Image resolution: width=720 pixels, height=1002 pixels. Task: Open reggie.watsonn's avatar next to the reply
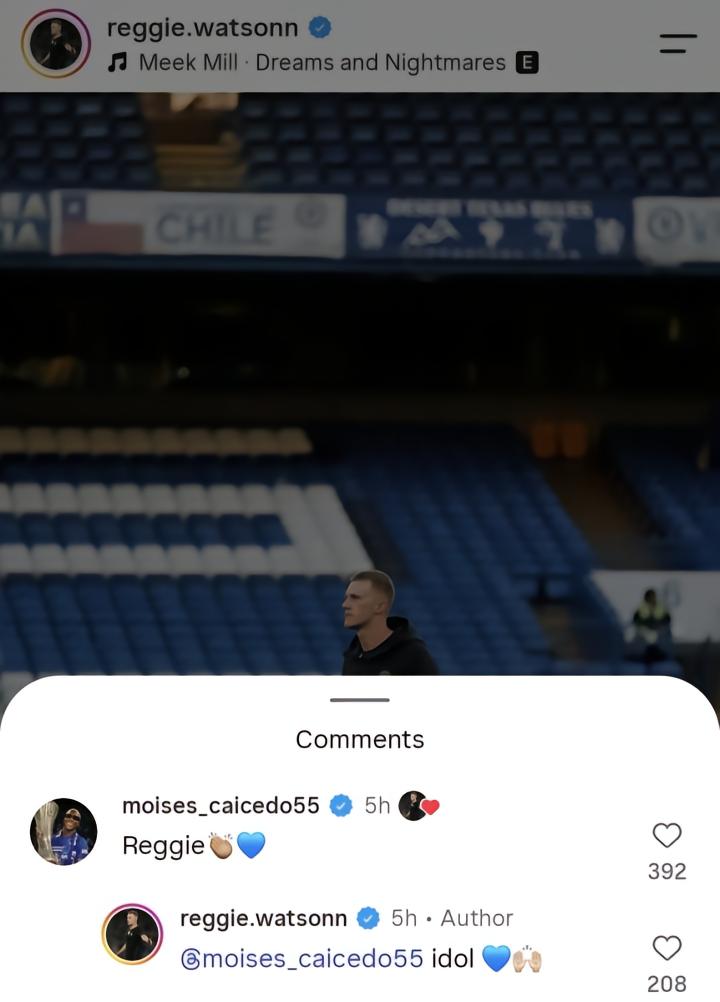132,934
